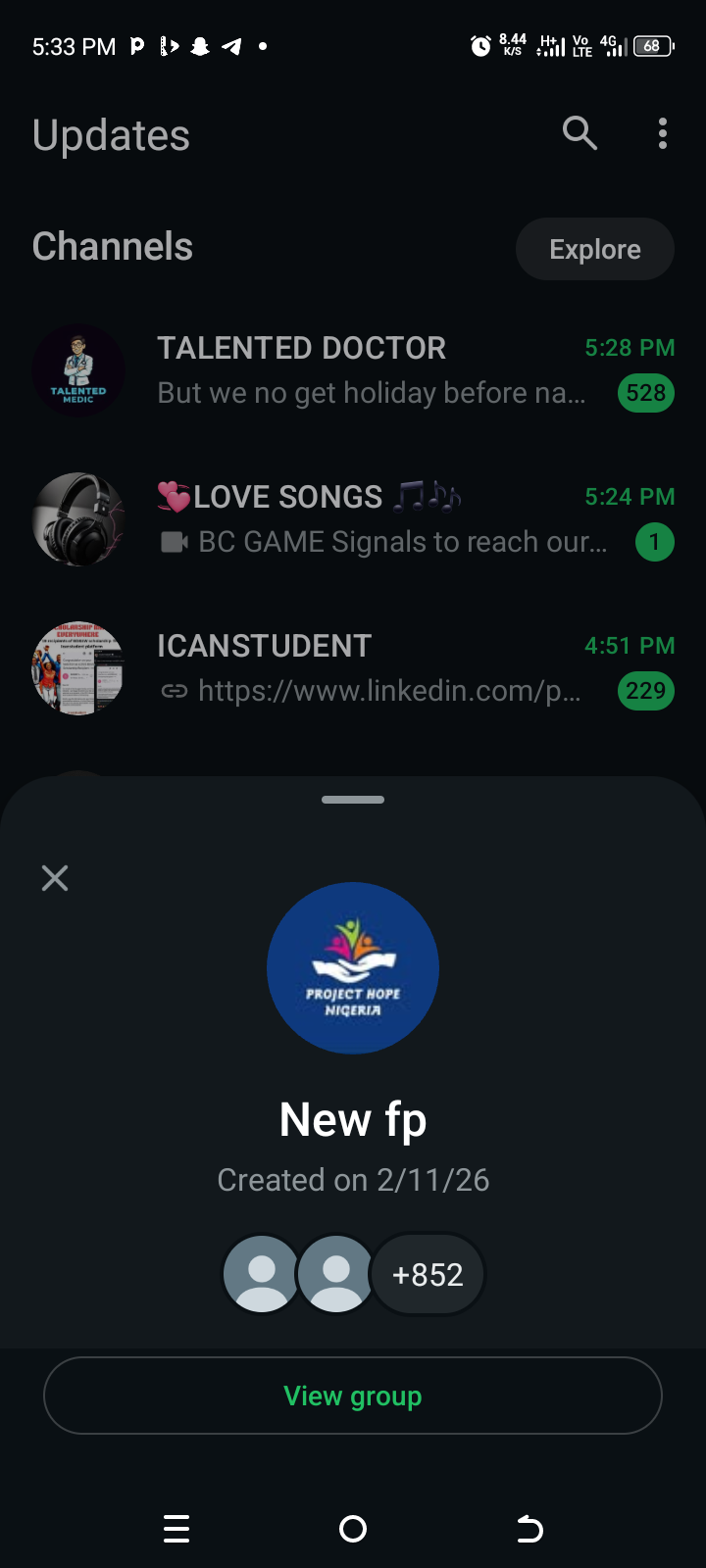Go back using system back button
Viewport: 706px width, 1568px height.
point(529,1529)
